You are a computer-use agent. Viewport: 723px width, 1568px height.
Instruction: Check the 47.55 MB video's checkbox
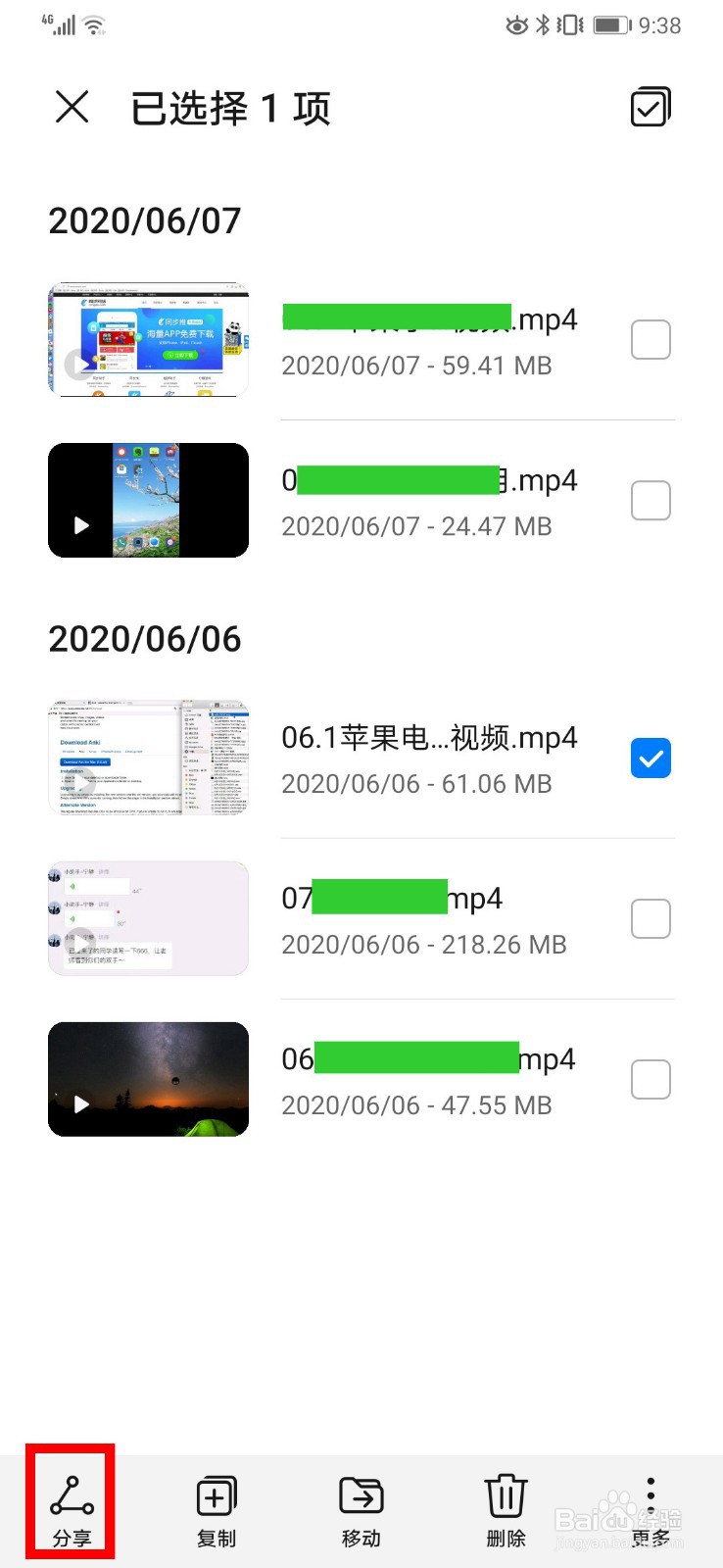(x=651, y=1079)
